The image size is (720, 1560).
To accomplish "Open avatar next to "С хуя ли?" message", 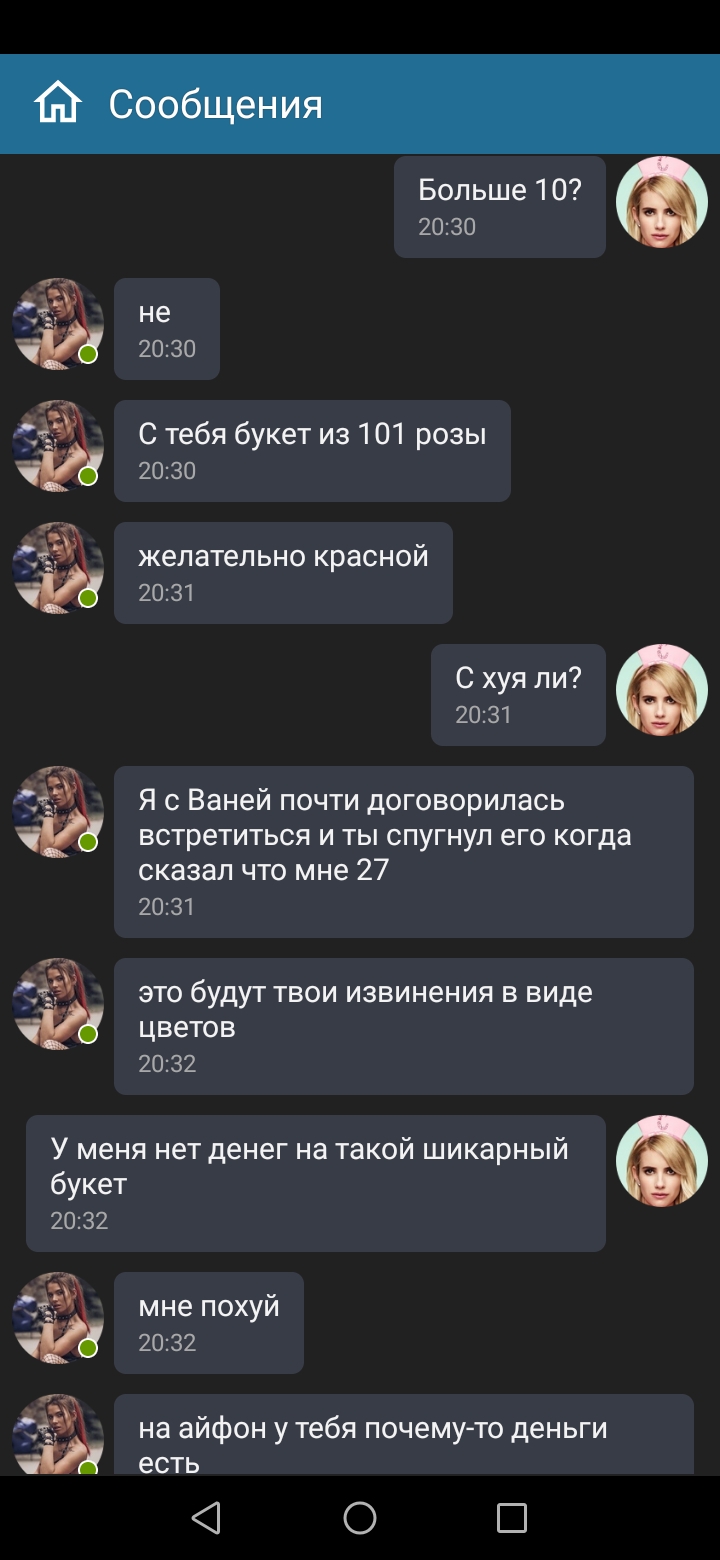I will 662,690.
